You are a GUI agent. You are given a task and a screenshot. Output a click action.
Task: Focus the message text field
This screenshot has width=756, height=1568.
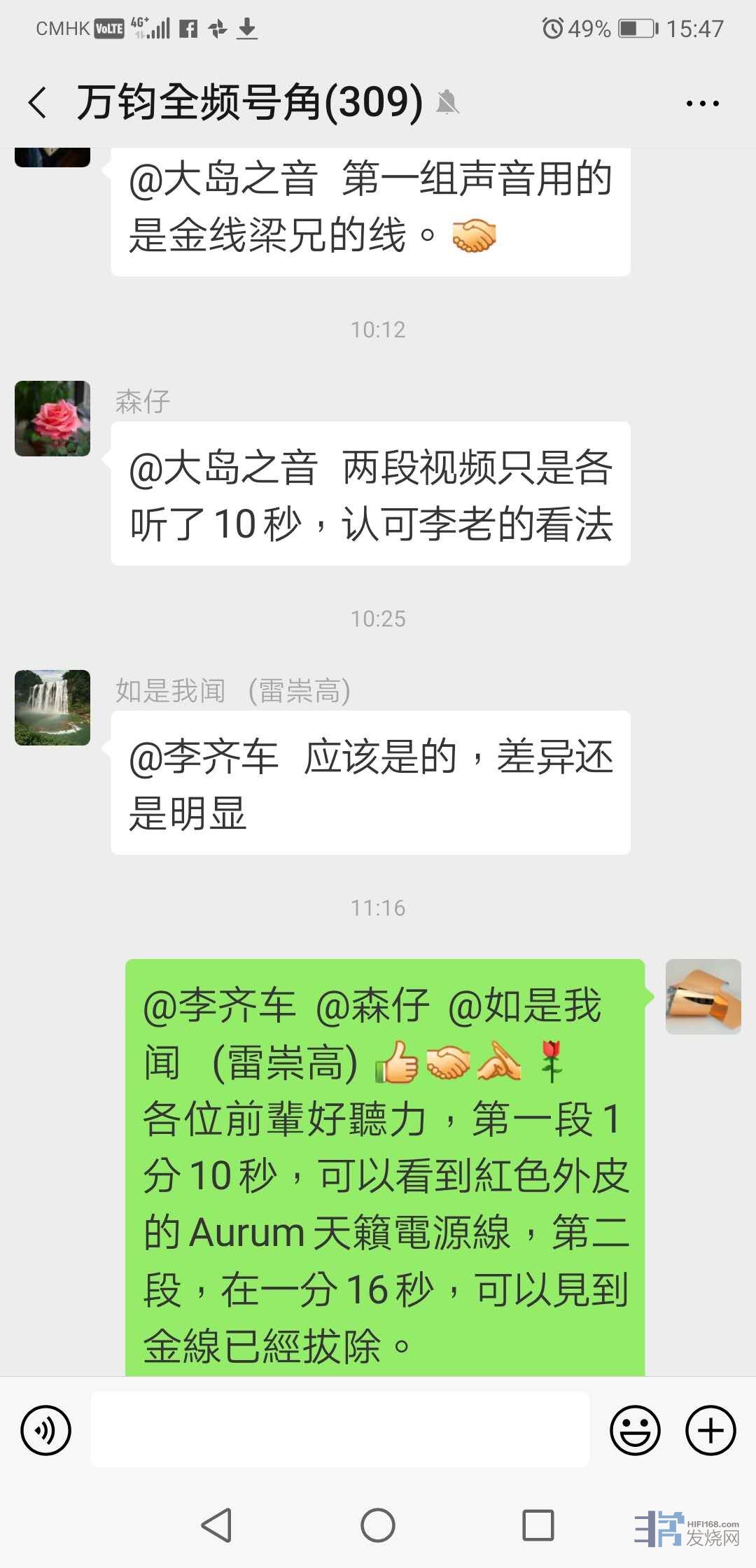click(340, 1429)
